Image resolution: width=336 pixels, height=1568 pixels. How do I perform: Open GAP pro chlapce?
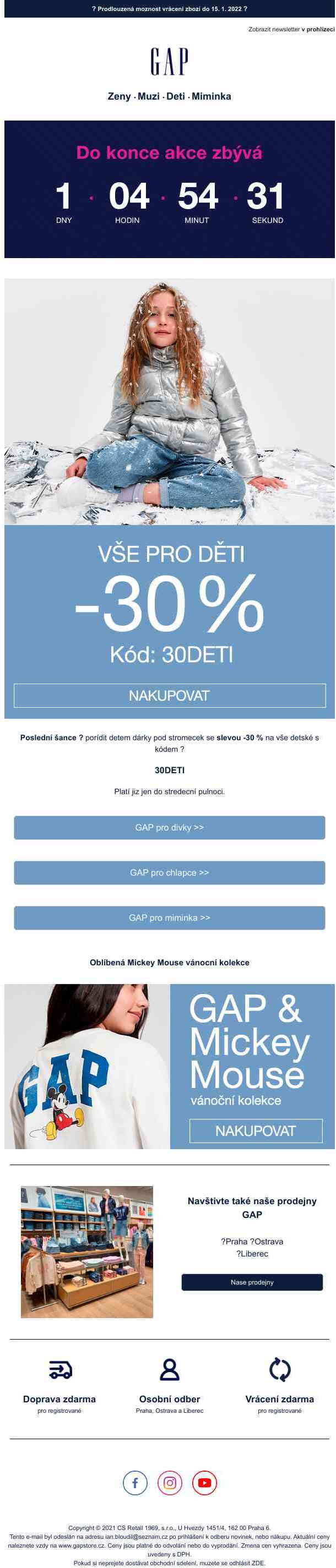point(169,872)
